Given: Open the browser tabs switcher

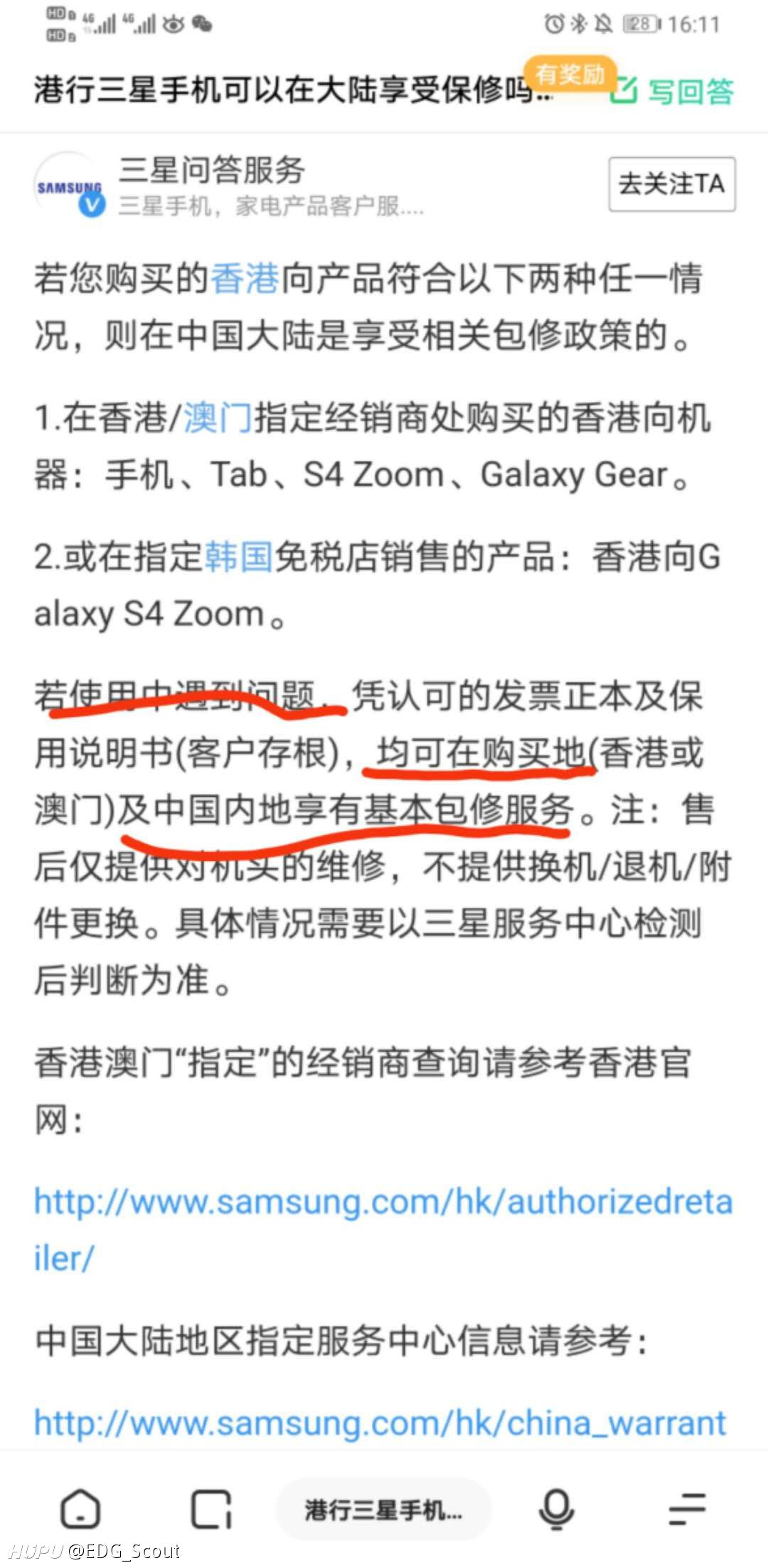Looking at the screenshot, I should 211,1508.
